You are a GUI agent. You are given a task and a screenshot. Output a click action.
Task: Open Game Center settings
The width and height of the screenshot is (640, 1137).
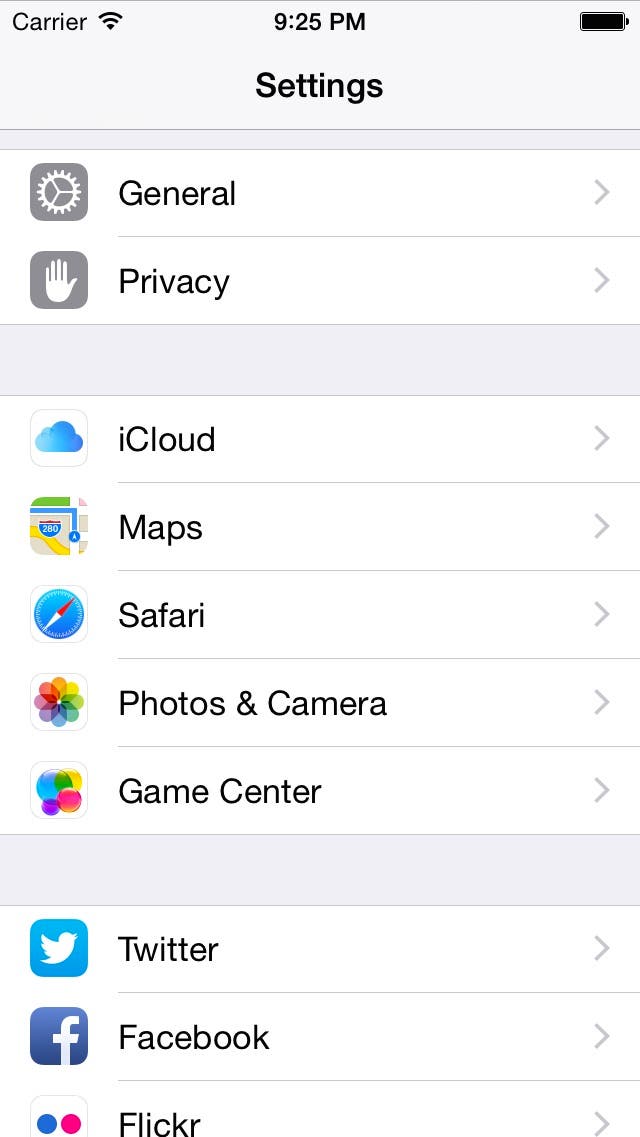[x=320, y=791]
